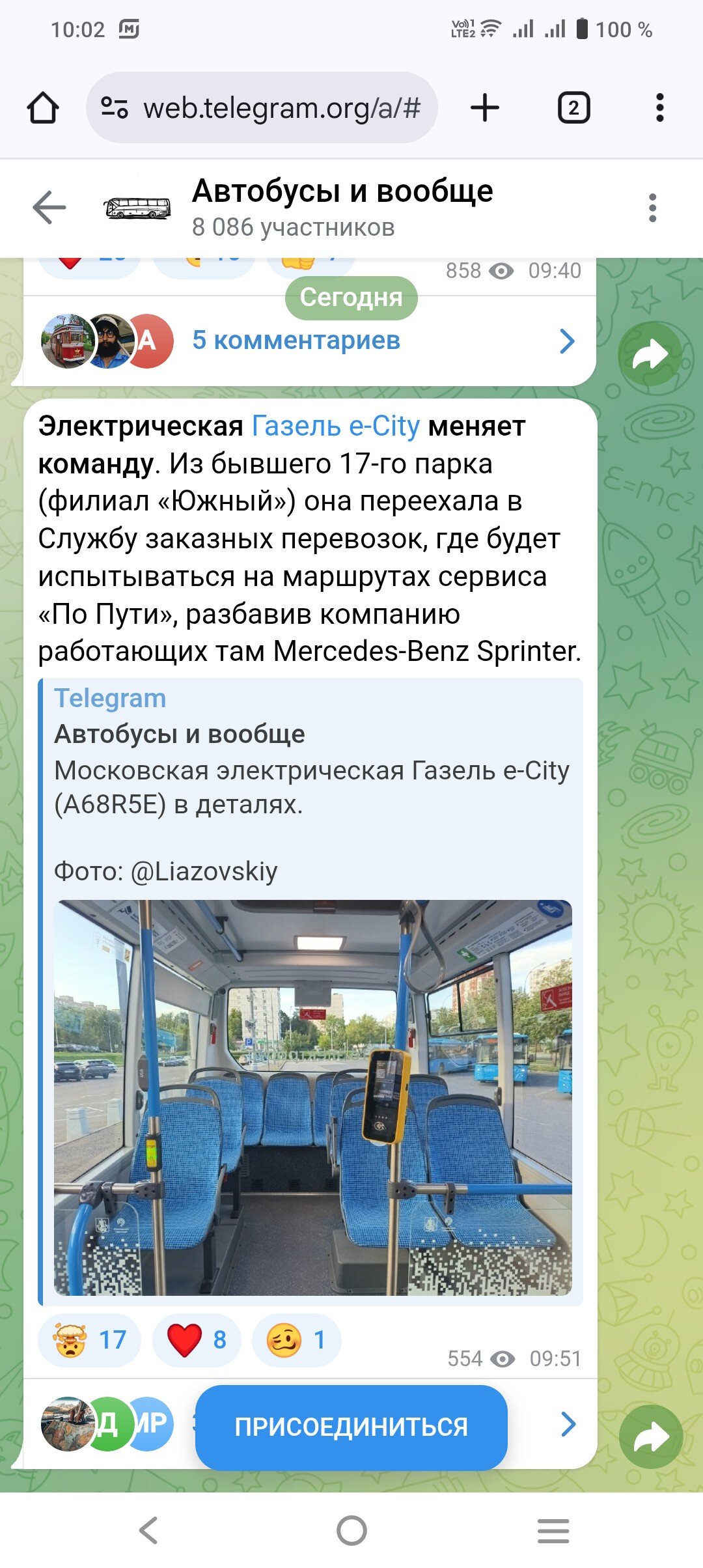The width and height of the screenshot is (703, 1568).
Task: Open Автобусы и вообще channel info
Action: coord(342,208)
